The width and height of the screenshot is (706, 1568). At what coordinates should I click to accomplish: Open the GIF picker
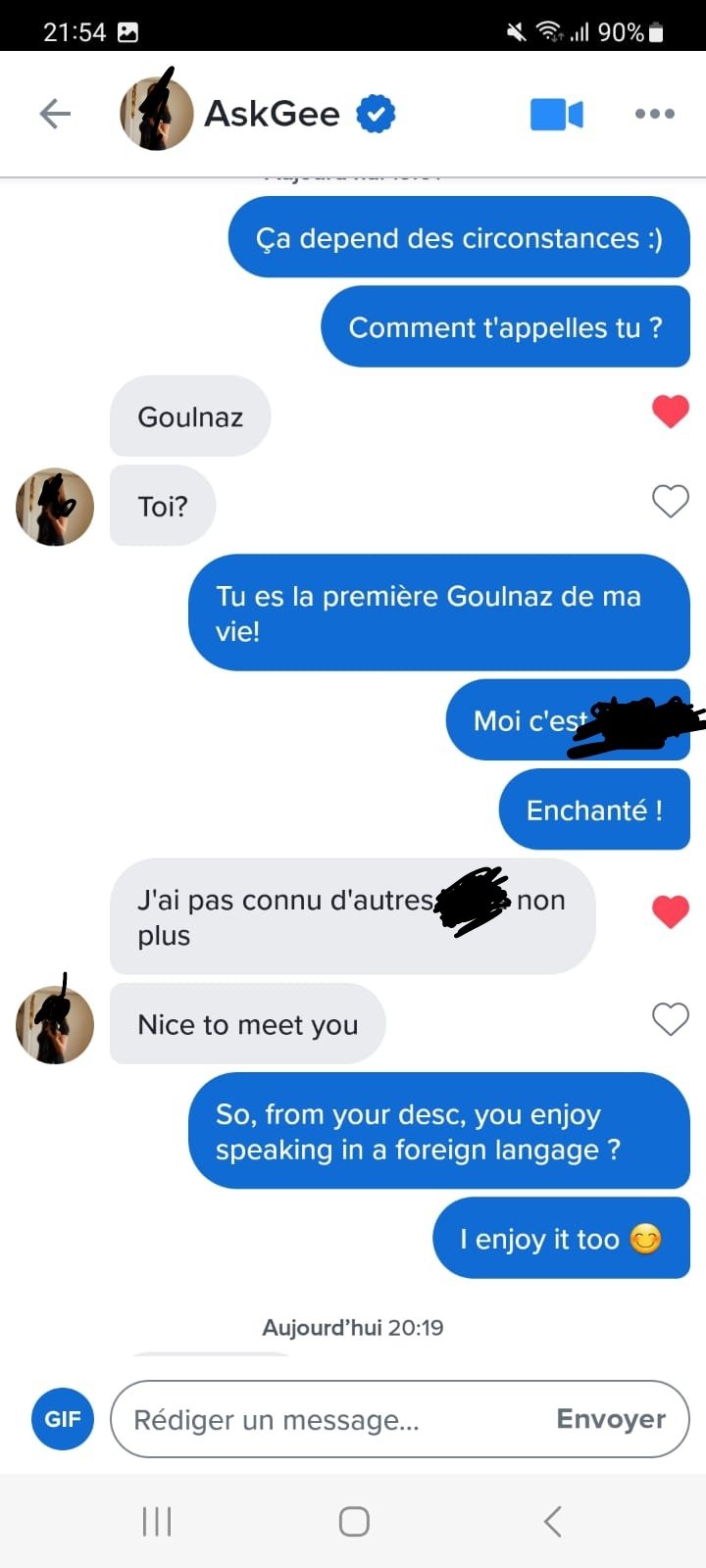(63, 1418)
